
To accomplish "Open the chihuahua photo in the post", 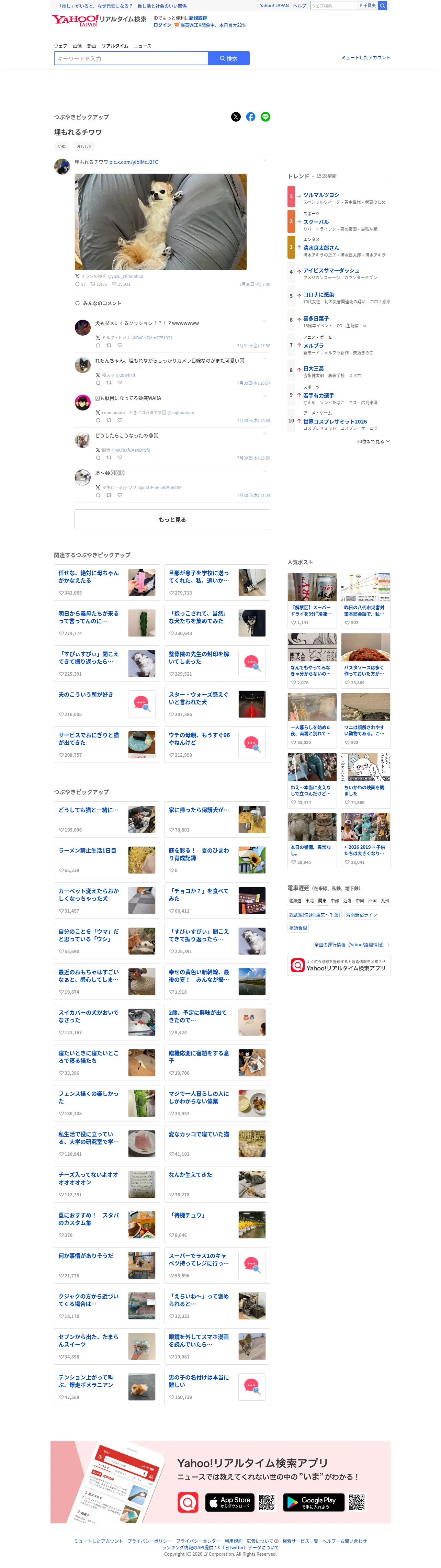I will tap(161, 222).
